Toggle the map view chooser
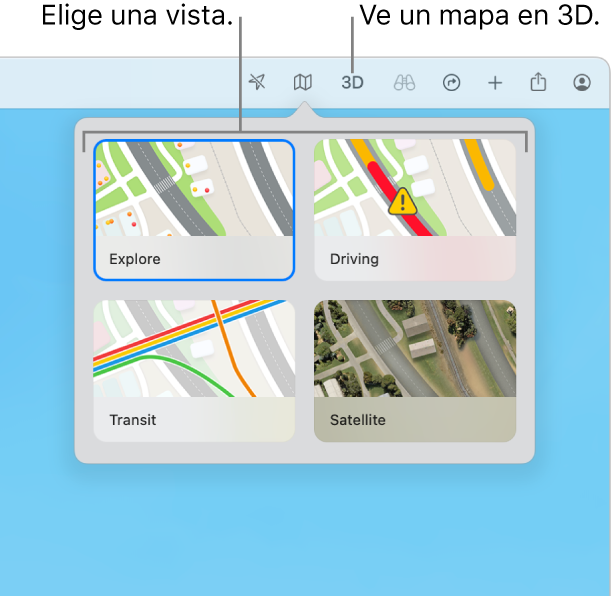Image resolution: width=612 pixels, height=596 pixels. pos(302,83)
